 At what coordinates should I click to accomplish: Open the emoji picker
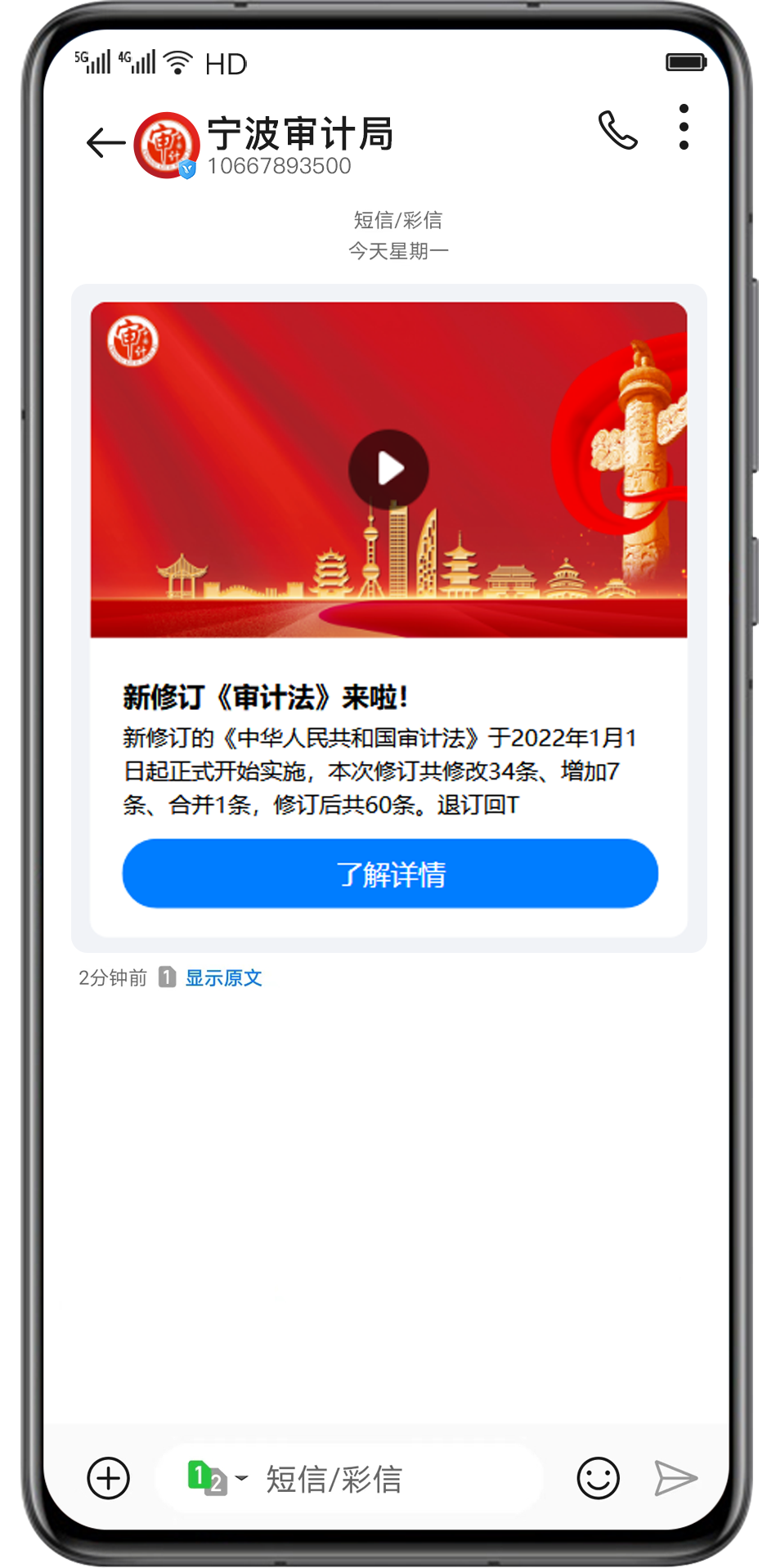click(598, 1478)
